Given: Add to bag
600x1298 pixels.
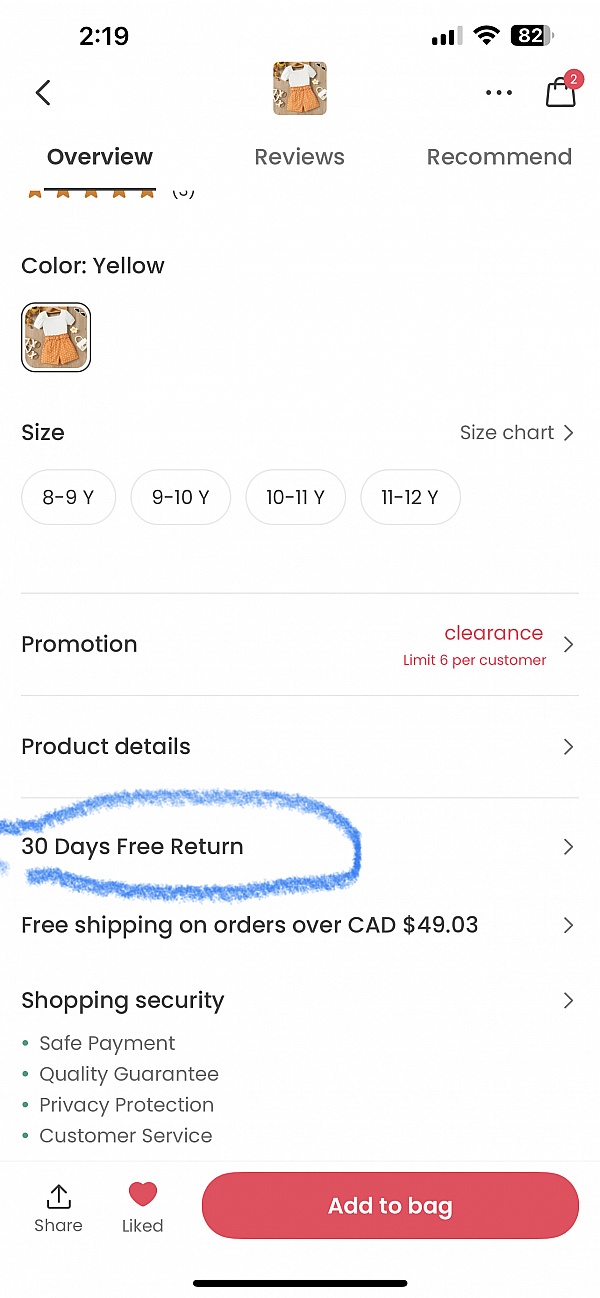Looking at the screenshot, I should tap(390, 1206).
